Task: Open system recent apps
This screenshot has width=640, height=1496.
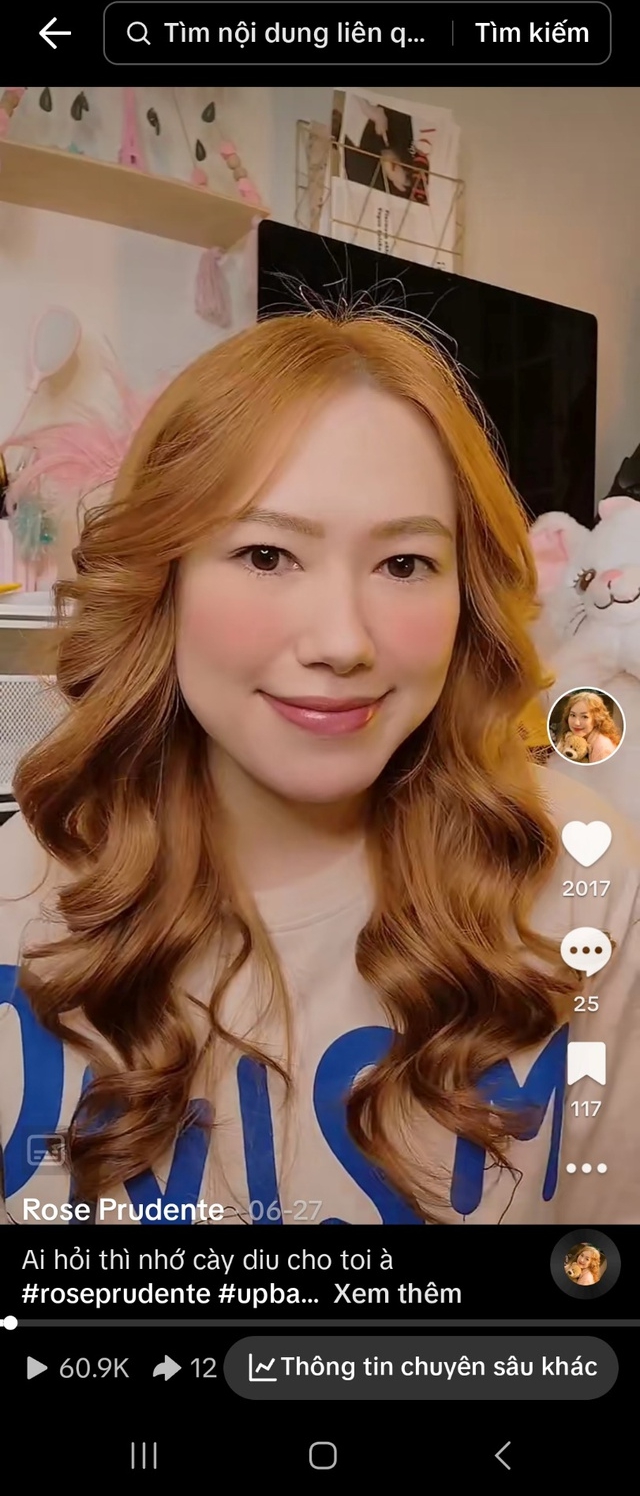Action: click(144, 1455)
